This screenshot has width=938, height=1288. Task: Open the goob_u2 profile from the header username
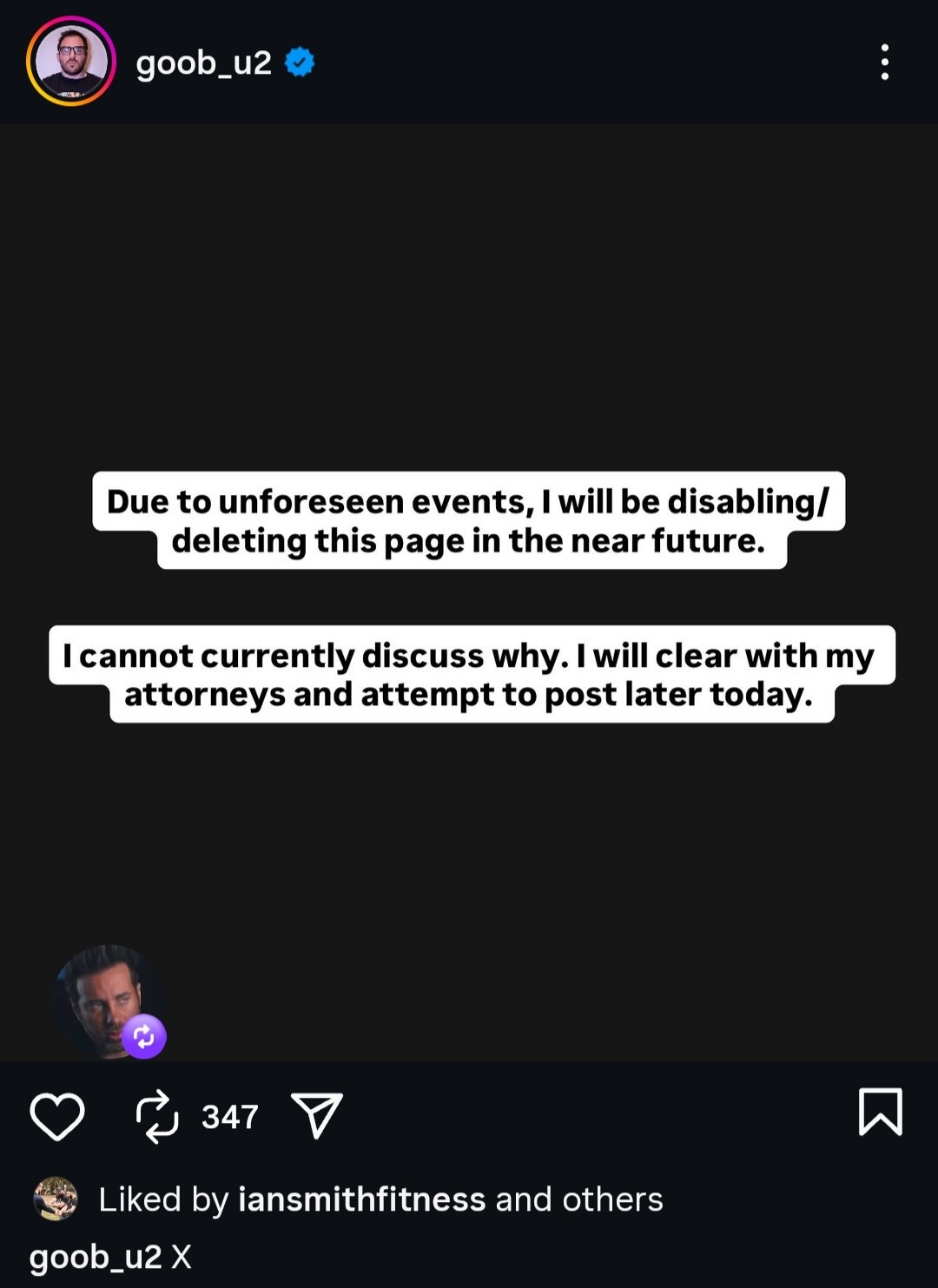(204, 63)
